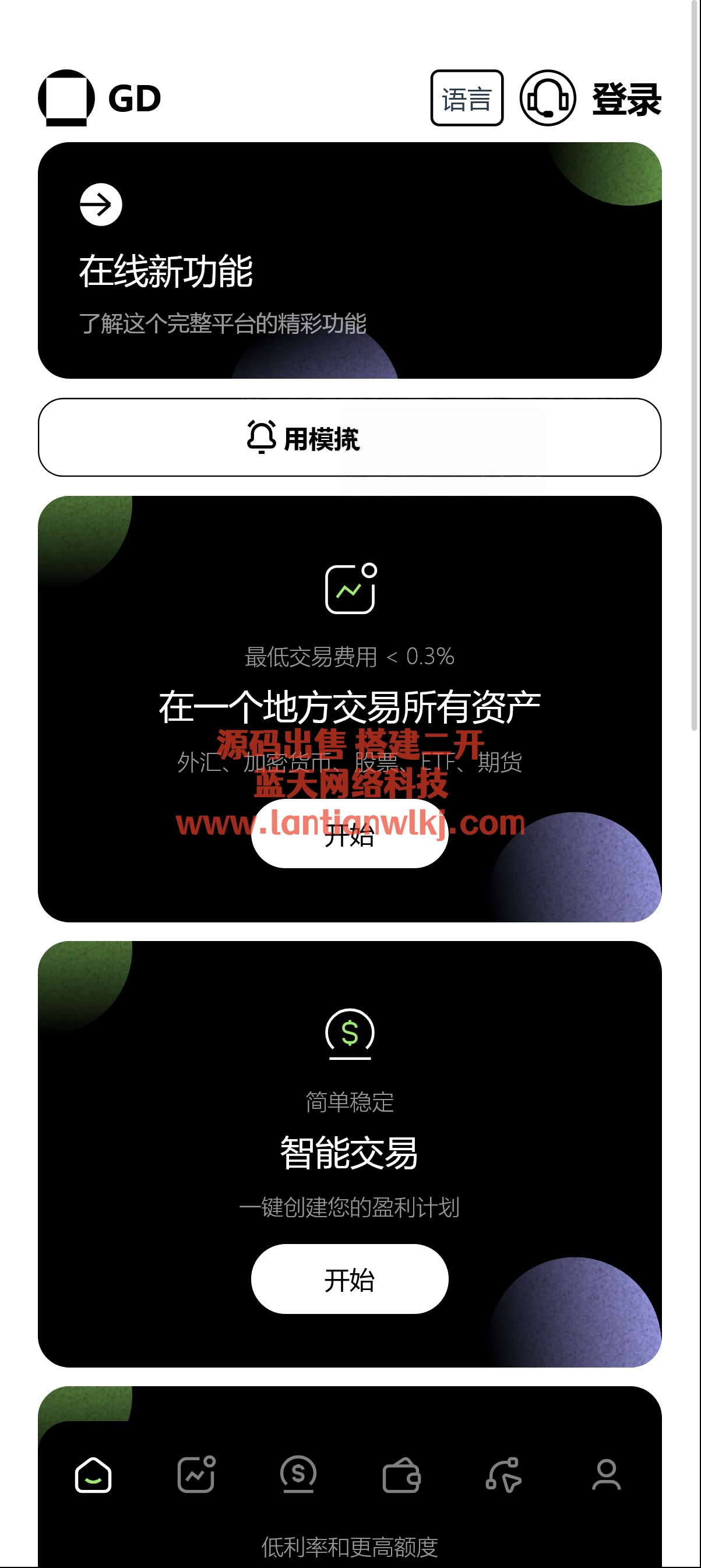Image resolution: width=701 pixels, height=1568 pixels.
Task: Switch to the chart trading tab
Action: [x=196, y=1475]
